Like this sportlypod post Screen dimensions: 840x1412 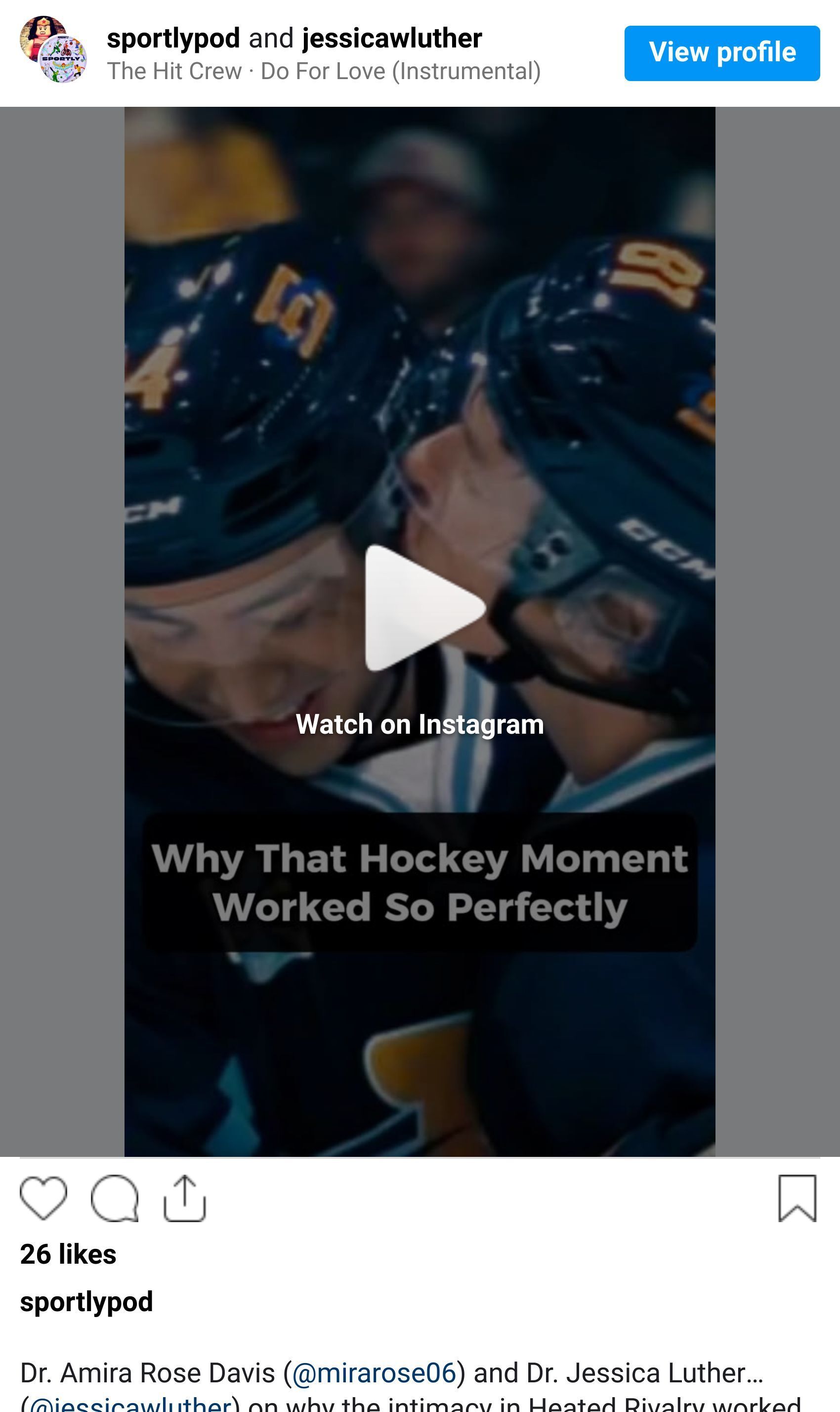point(43,1197)
